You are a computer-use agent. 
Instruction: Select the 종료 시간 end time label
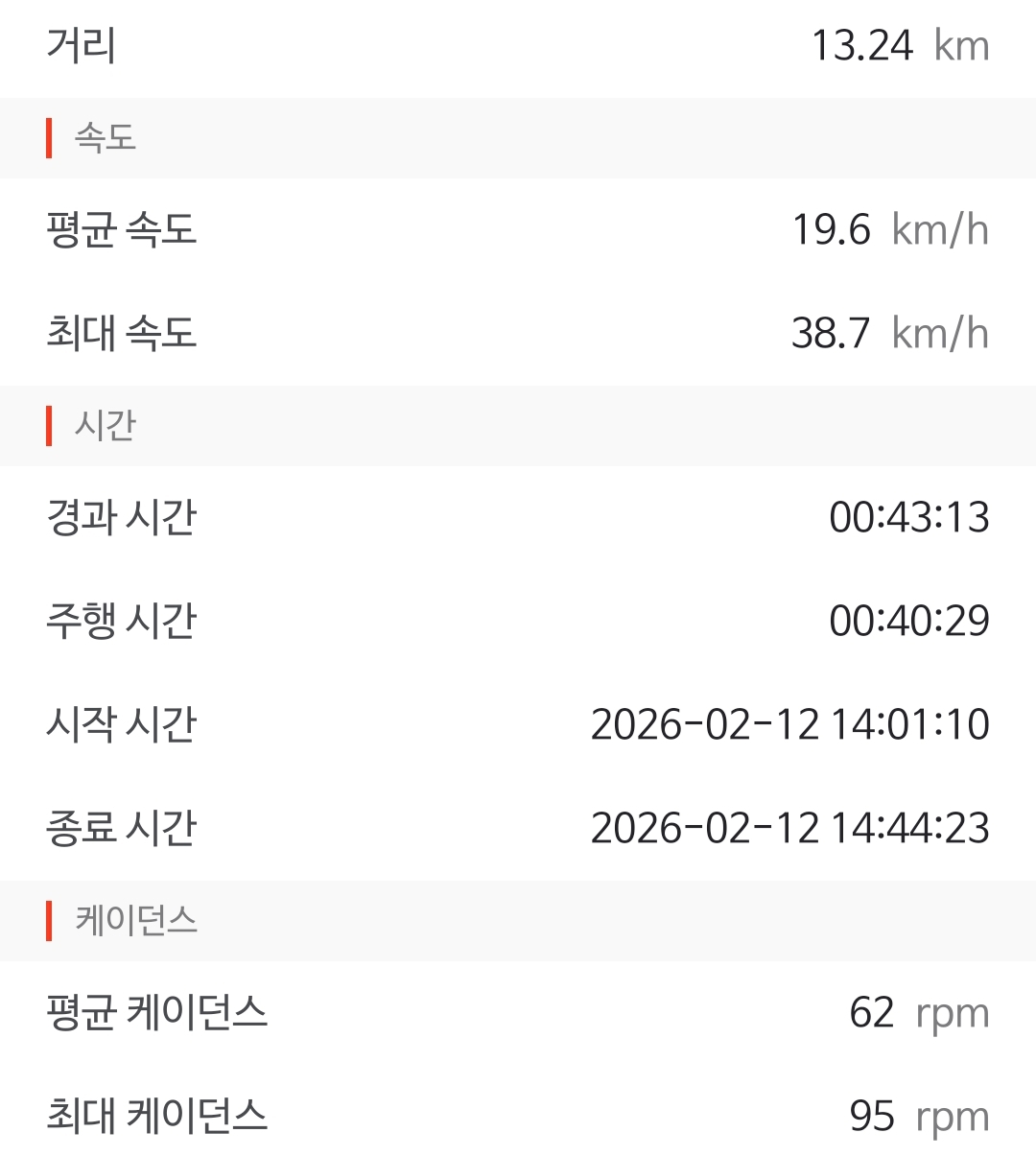click(120, 828)
